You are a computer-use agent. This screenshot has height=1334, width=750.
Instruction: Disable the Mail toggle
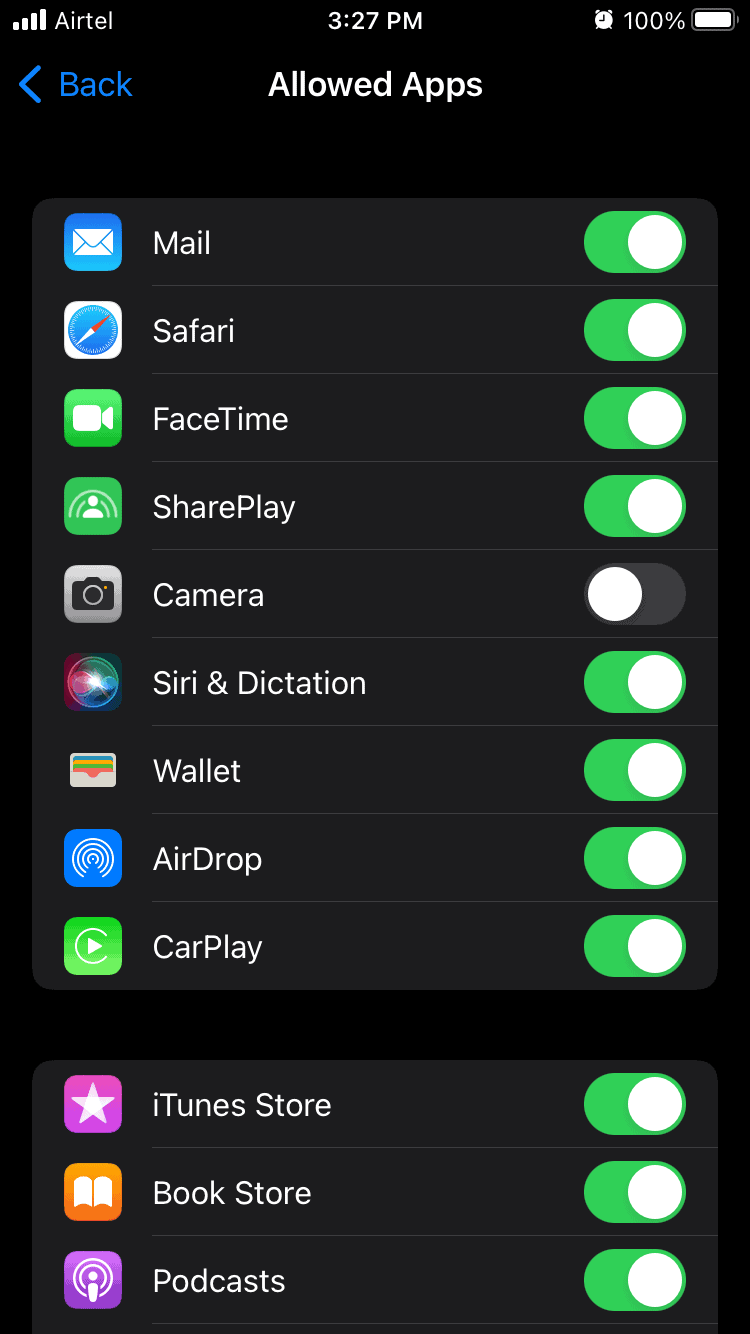[x=634, y=242]
